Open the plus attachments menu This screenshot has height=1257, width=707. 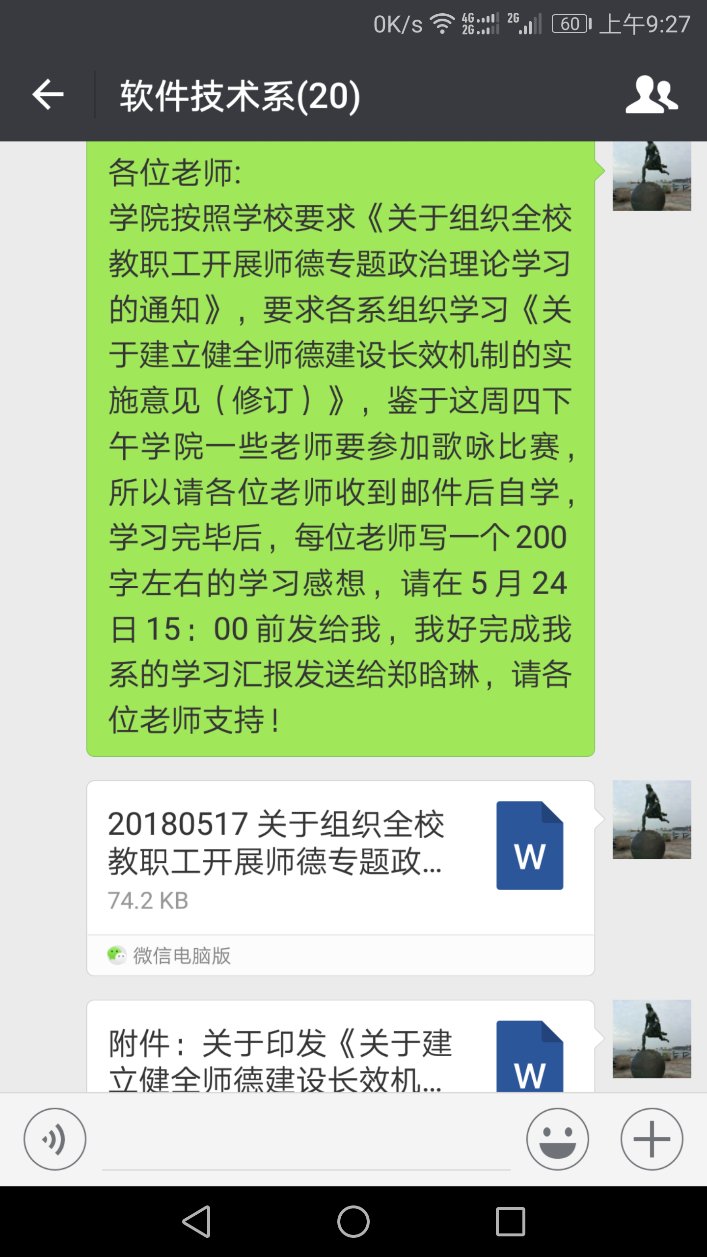[x=651, y=1139]
